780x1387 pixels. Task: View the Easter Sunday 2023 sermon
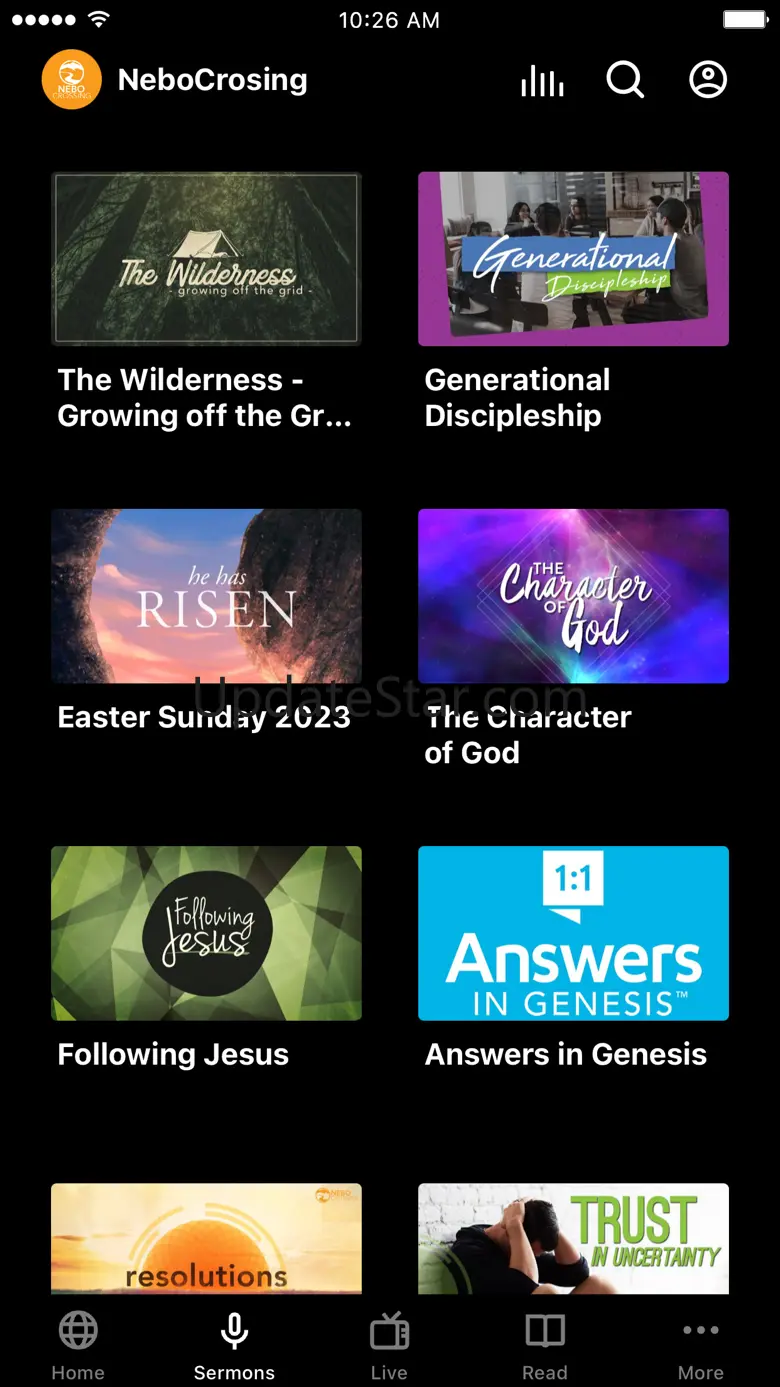(206, 596)
